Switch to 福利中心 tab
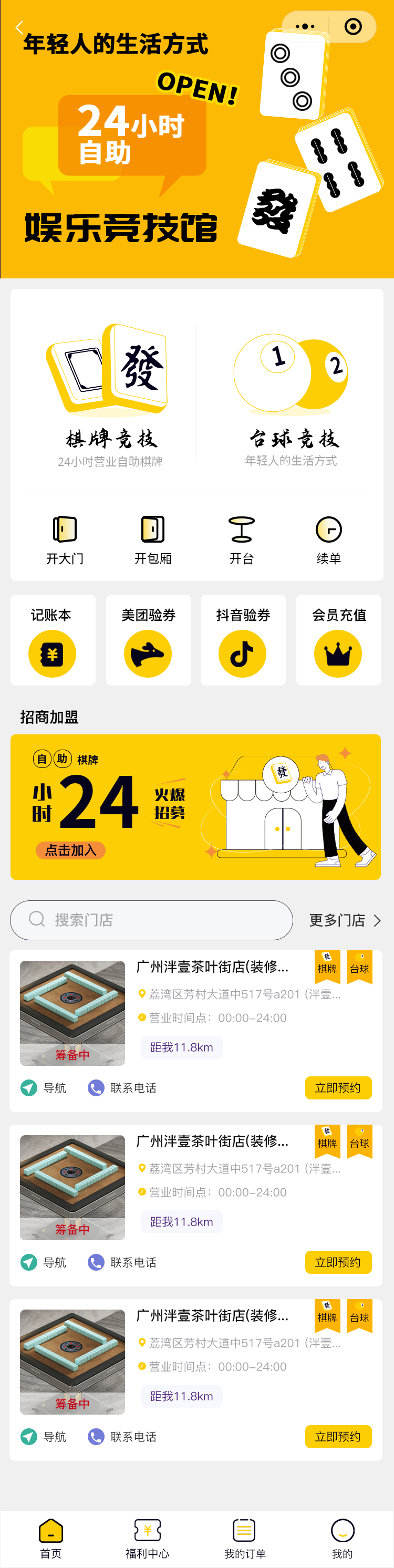 [x=148, y=1538]
